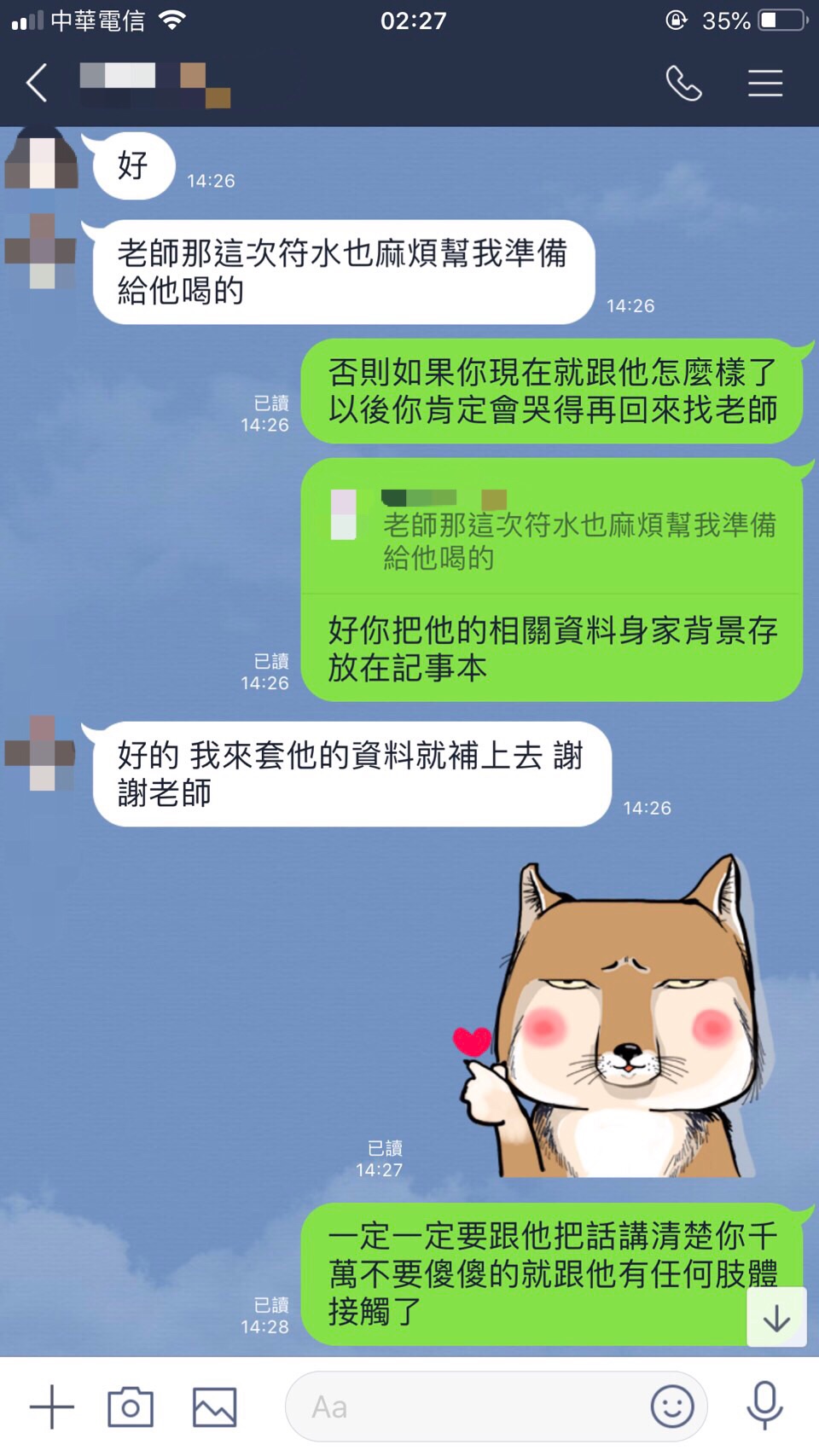The width and height of the screenshot is (819, 1456).
Task: Open the plus attachment menu
Action: (x=52, y=1407)
